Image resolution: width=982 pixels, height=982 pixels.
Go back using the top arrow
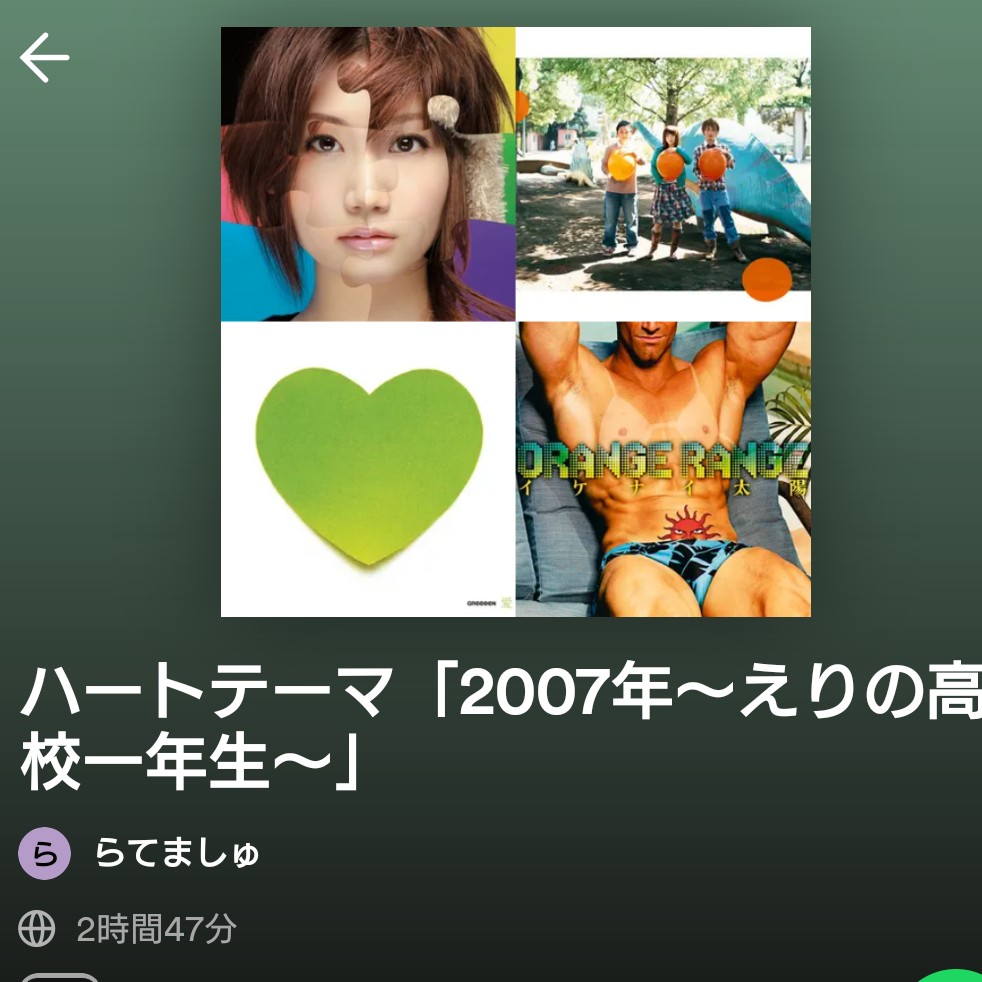pos(45,57)
